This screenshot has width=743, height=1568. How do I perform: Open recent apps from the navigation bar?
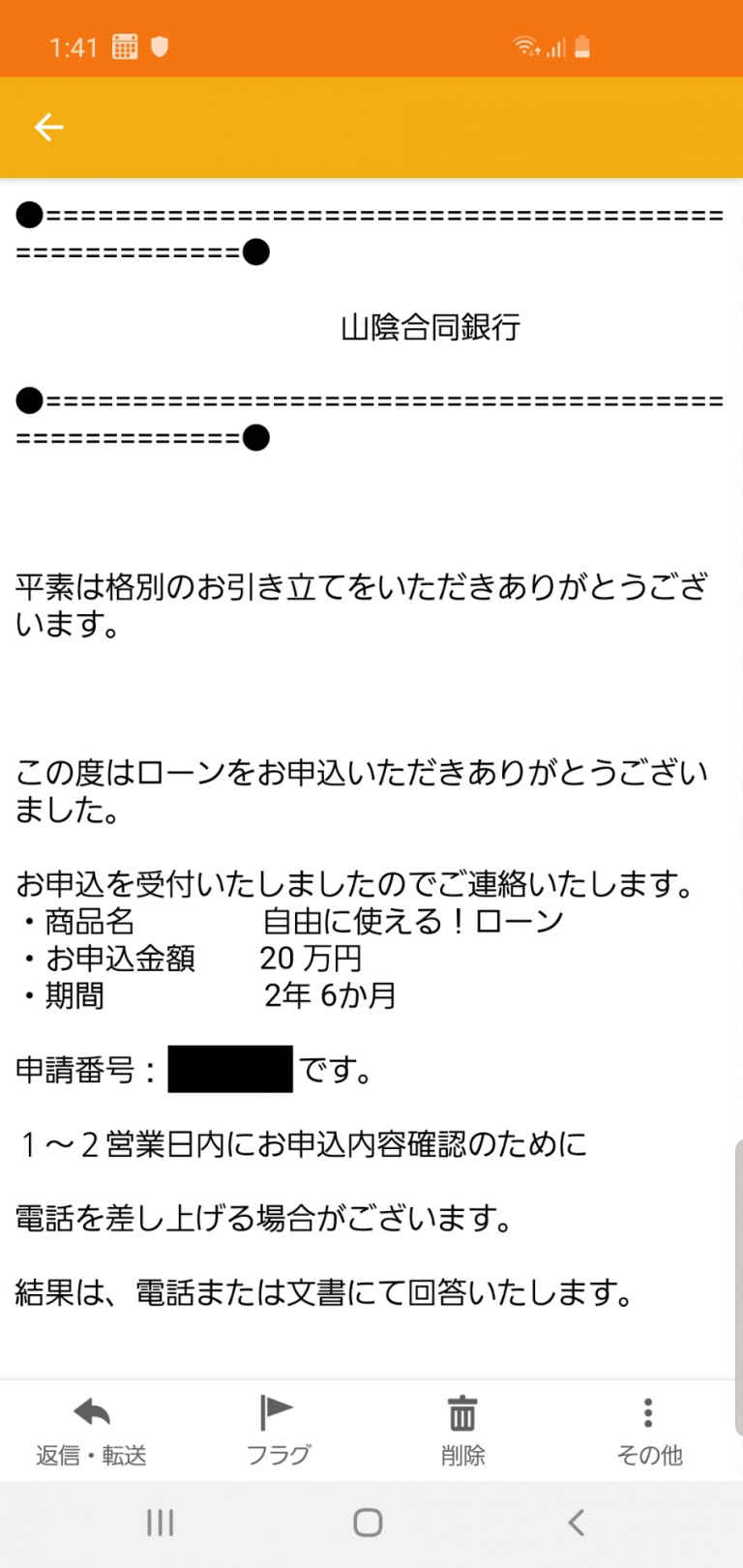pyautogui.click(x=161, y=1523)
